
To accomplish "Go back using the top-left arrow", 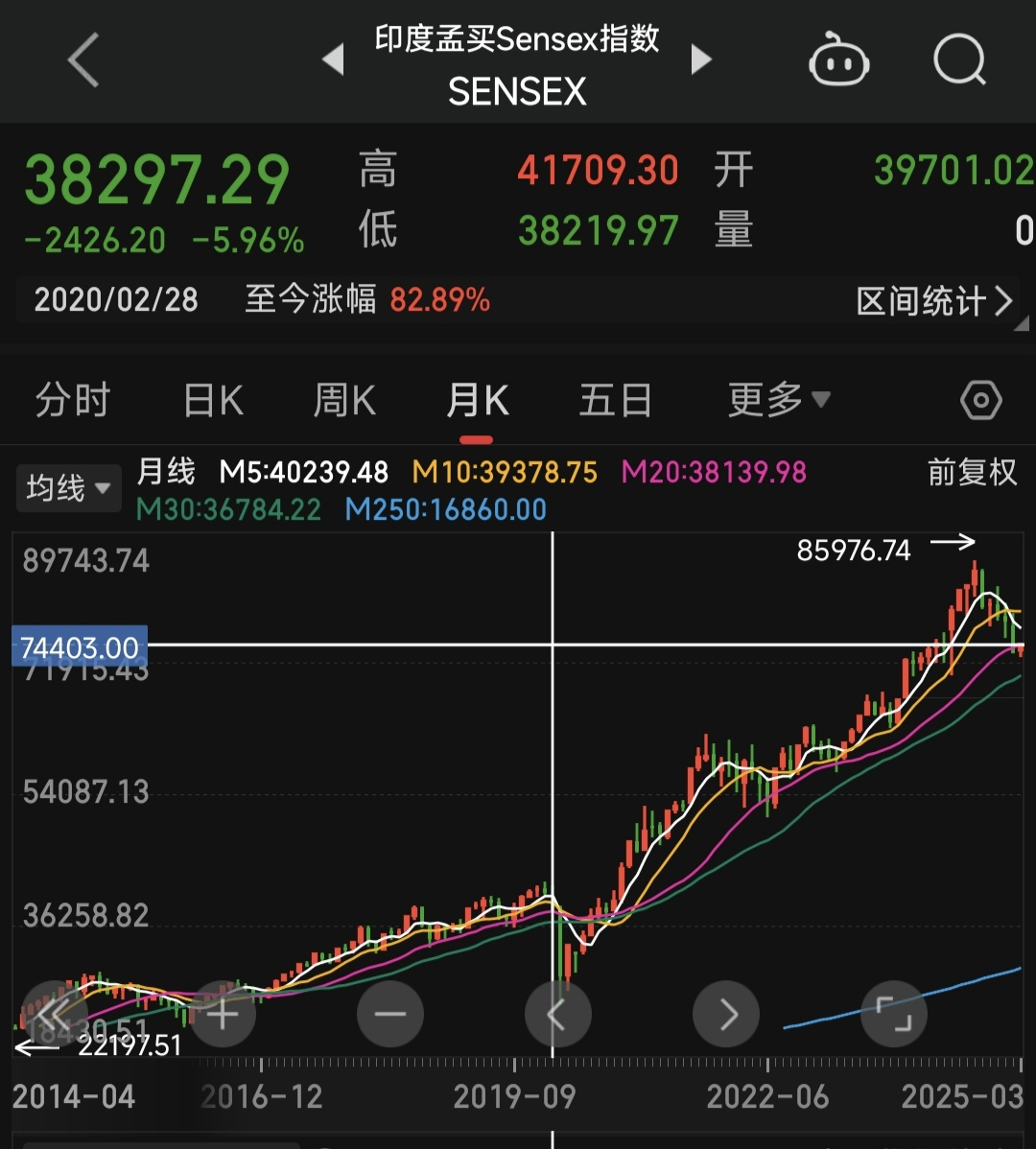I will point(83,60).
